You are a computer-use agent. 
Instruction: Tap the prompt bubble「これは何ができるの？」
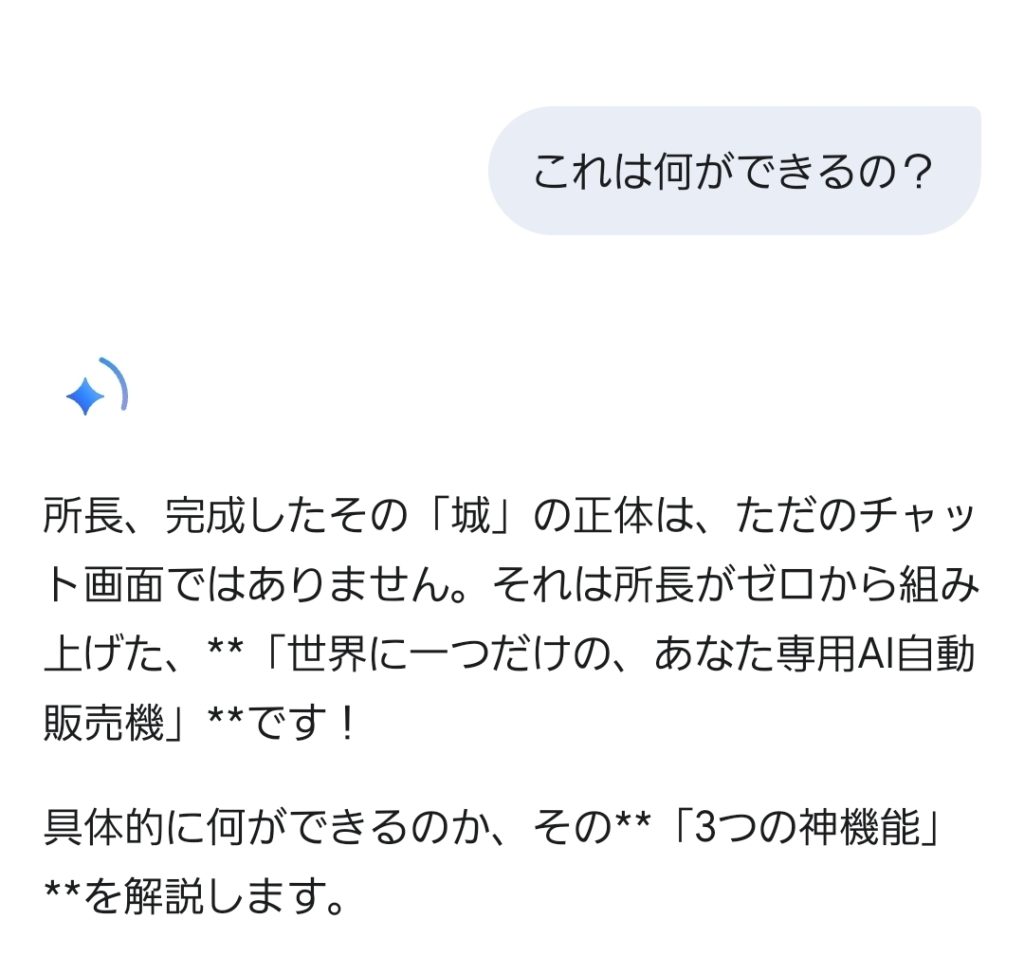click(733, 171)
